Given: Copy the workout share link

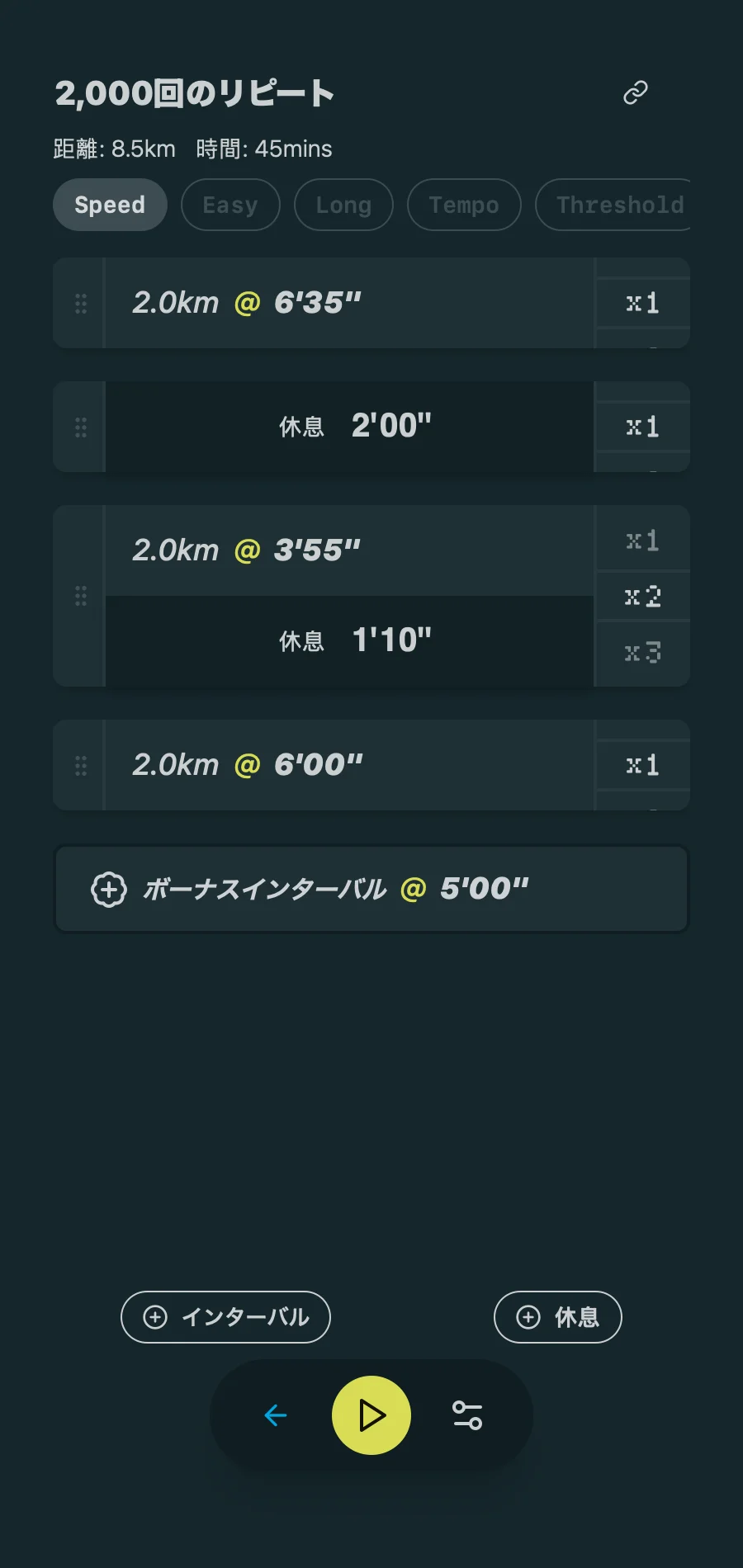Looking at the screenshot, I should (x=634, y=92).
